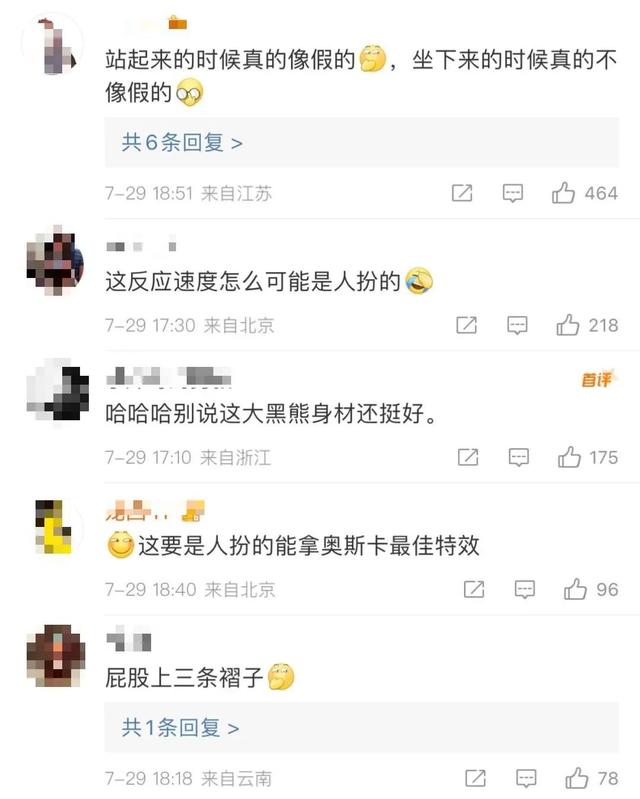Share the 这反应速度 comment
Viewport: 640px width, 799px height.
coord(467,325)
